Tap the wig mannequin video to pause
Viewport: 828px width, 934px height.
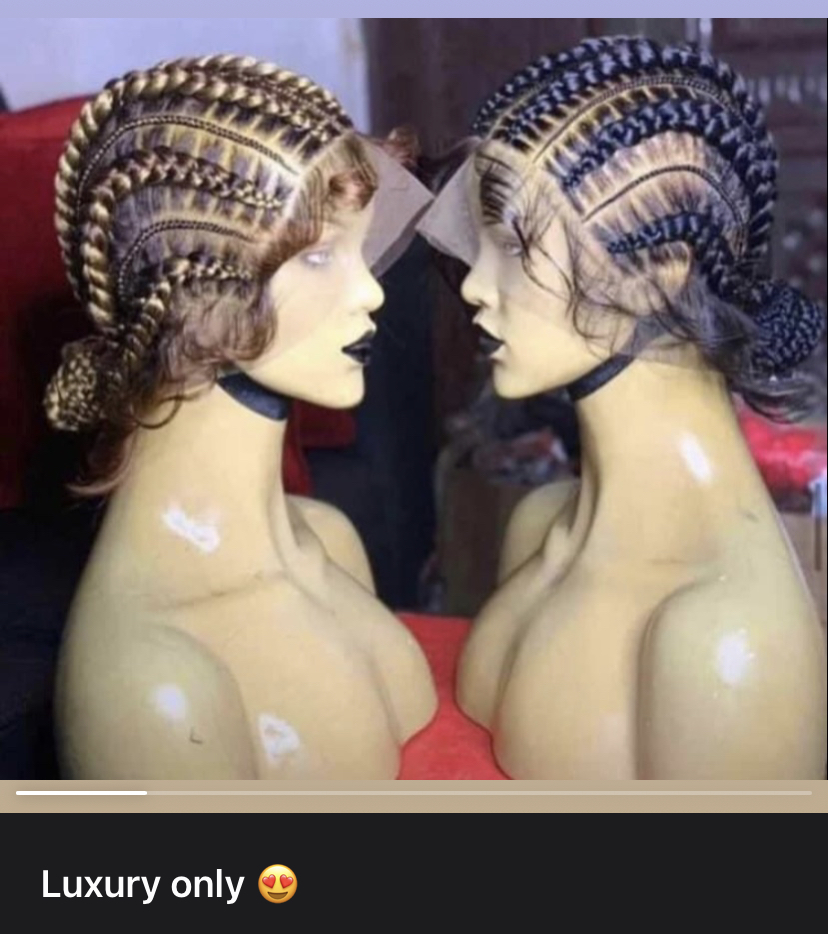(414, 400)
